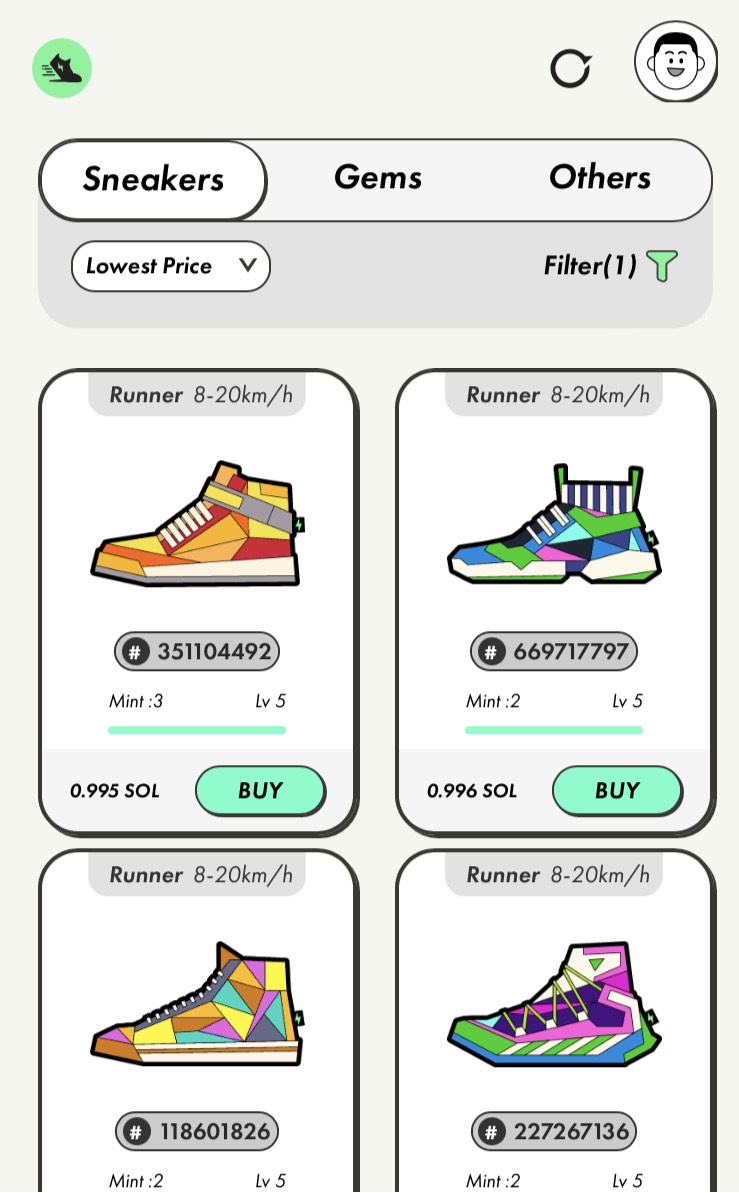Buy the sneaker priced 0.995 SOL

(260, 791)
